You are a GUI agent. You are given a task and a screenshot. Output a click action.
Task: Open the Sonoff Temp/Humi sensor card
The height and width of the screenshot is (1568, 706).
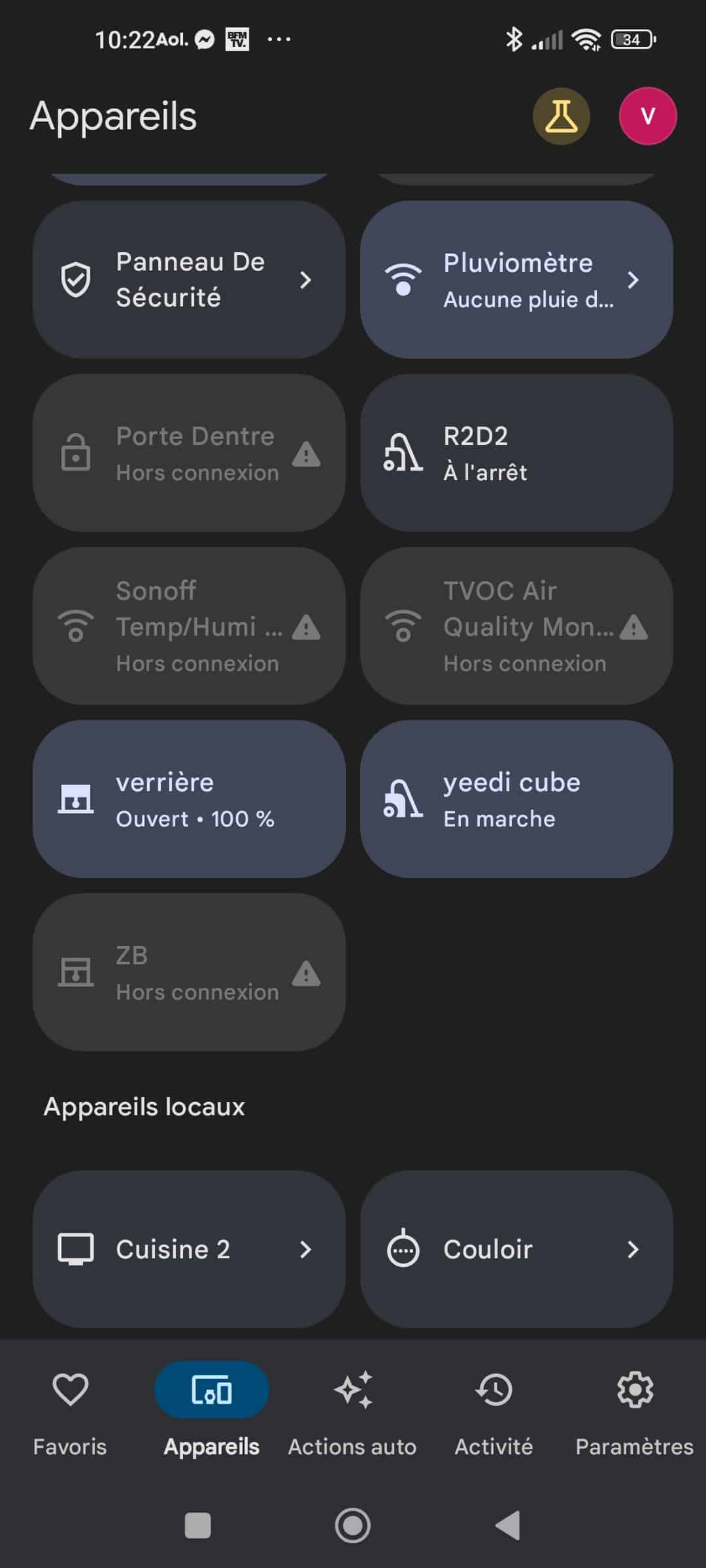tap(189, 626)
